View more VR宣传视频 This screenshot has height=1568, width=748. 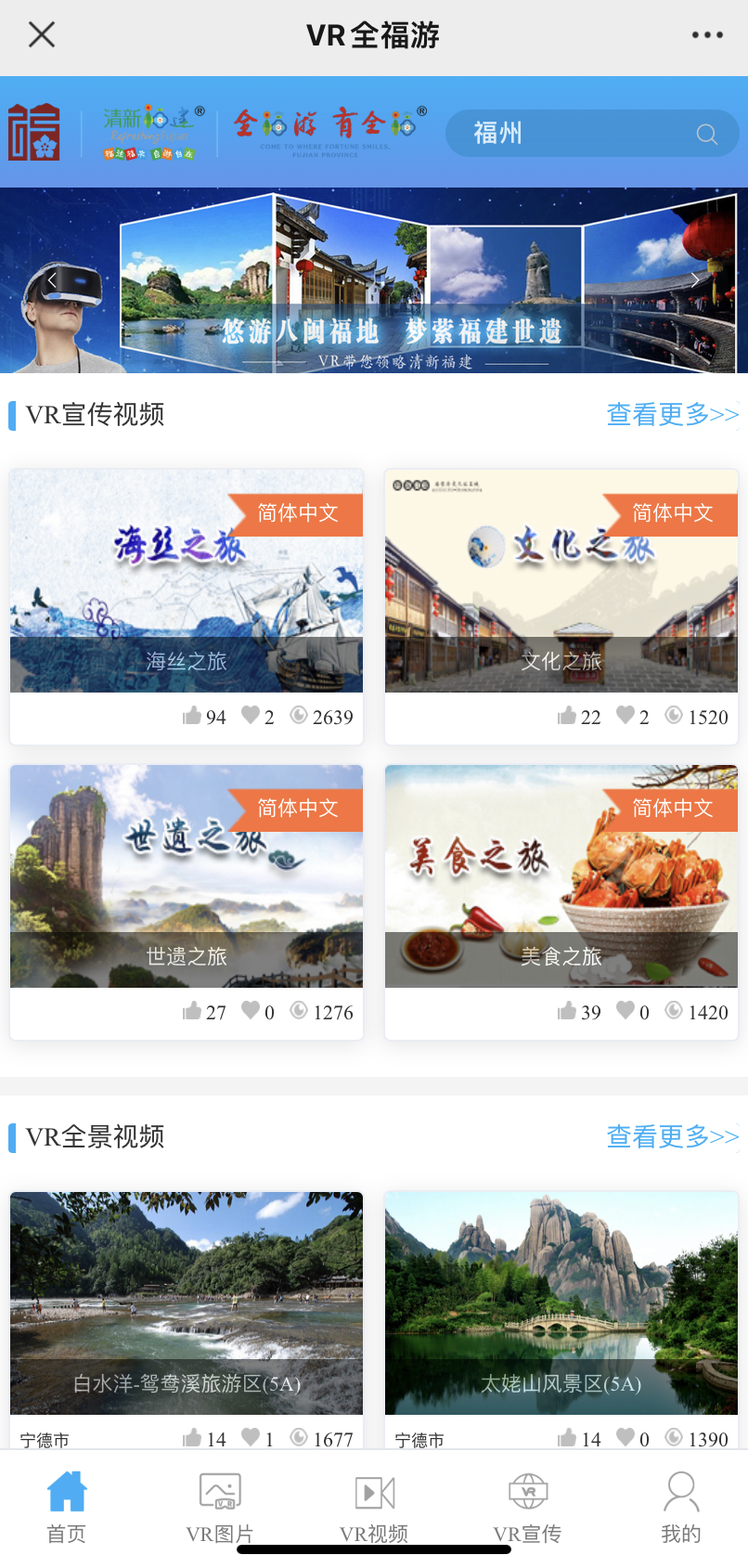[x=672, y=414]
